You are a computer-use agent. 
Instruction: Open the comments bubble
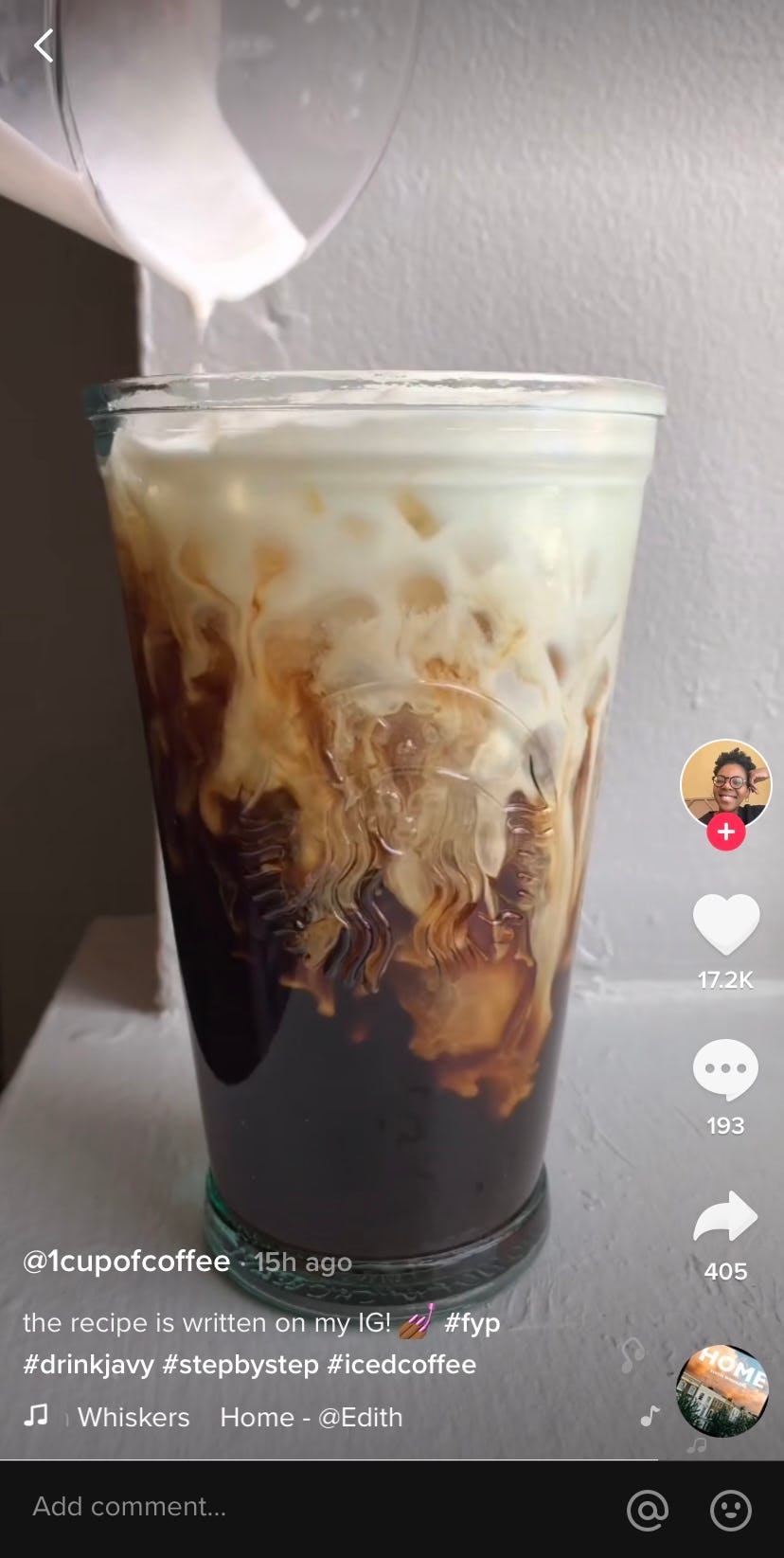(x=726, y=1069)
